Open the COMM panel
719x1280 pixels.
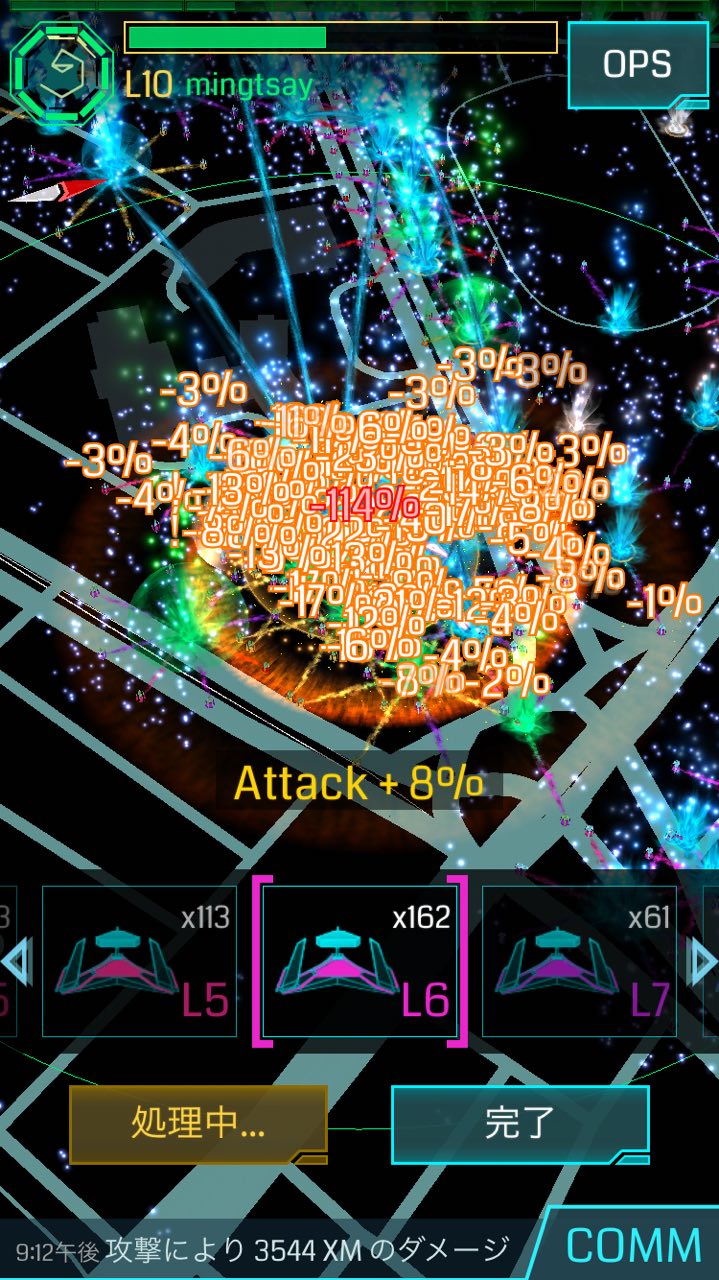(633, 1246)
